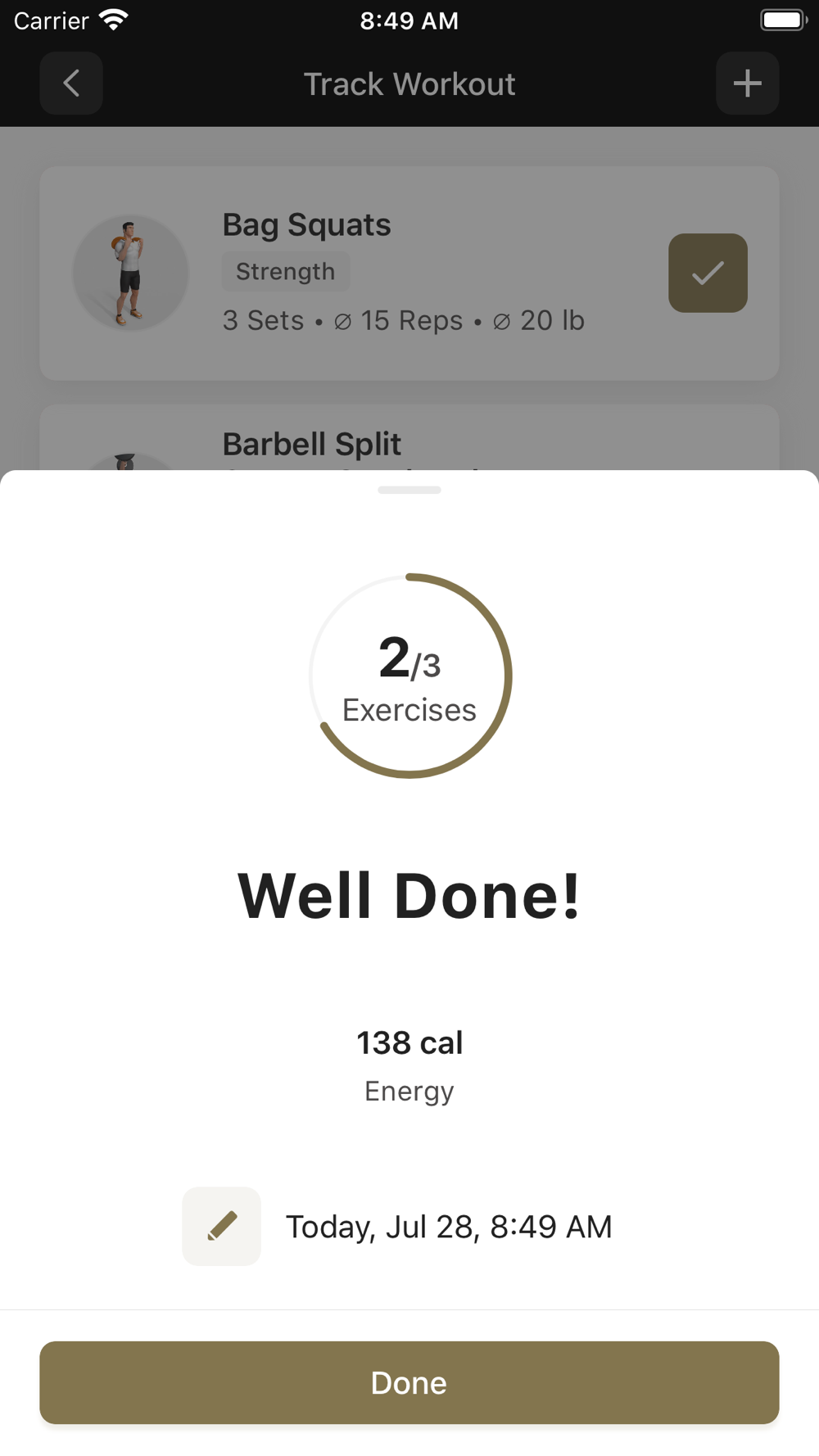Open the Bag Squats exercise card
This screenshot has height=1456, width=819.
(x=409, y=274)
